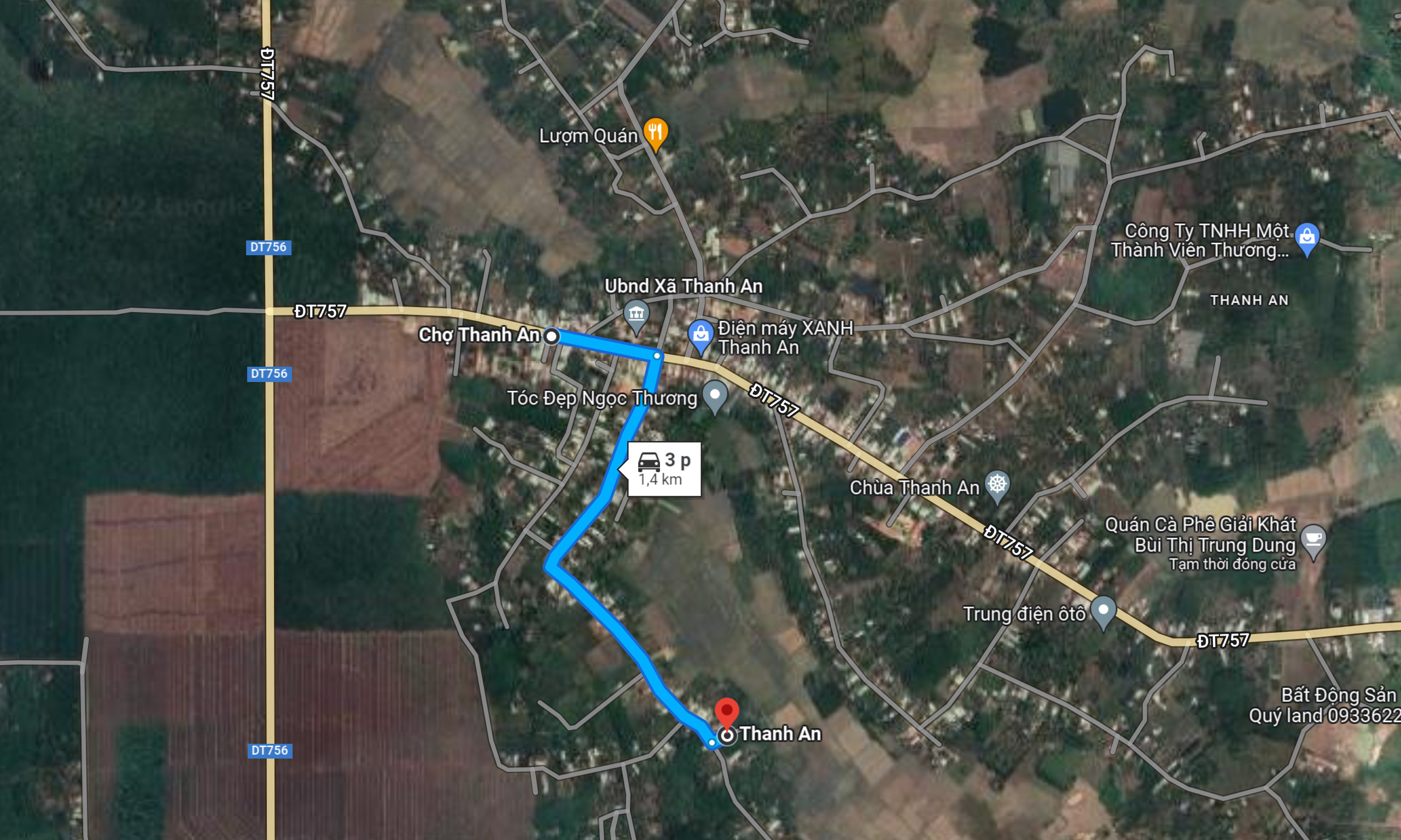
Task: Tap the Chợ Thanh An starting point
Action: click(x=551, y=336)
